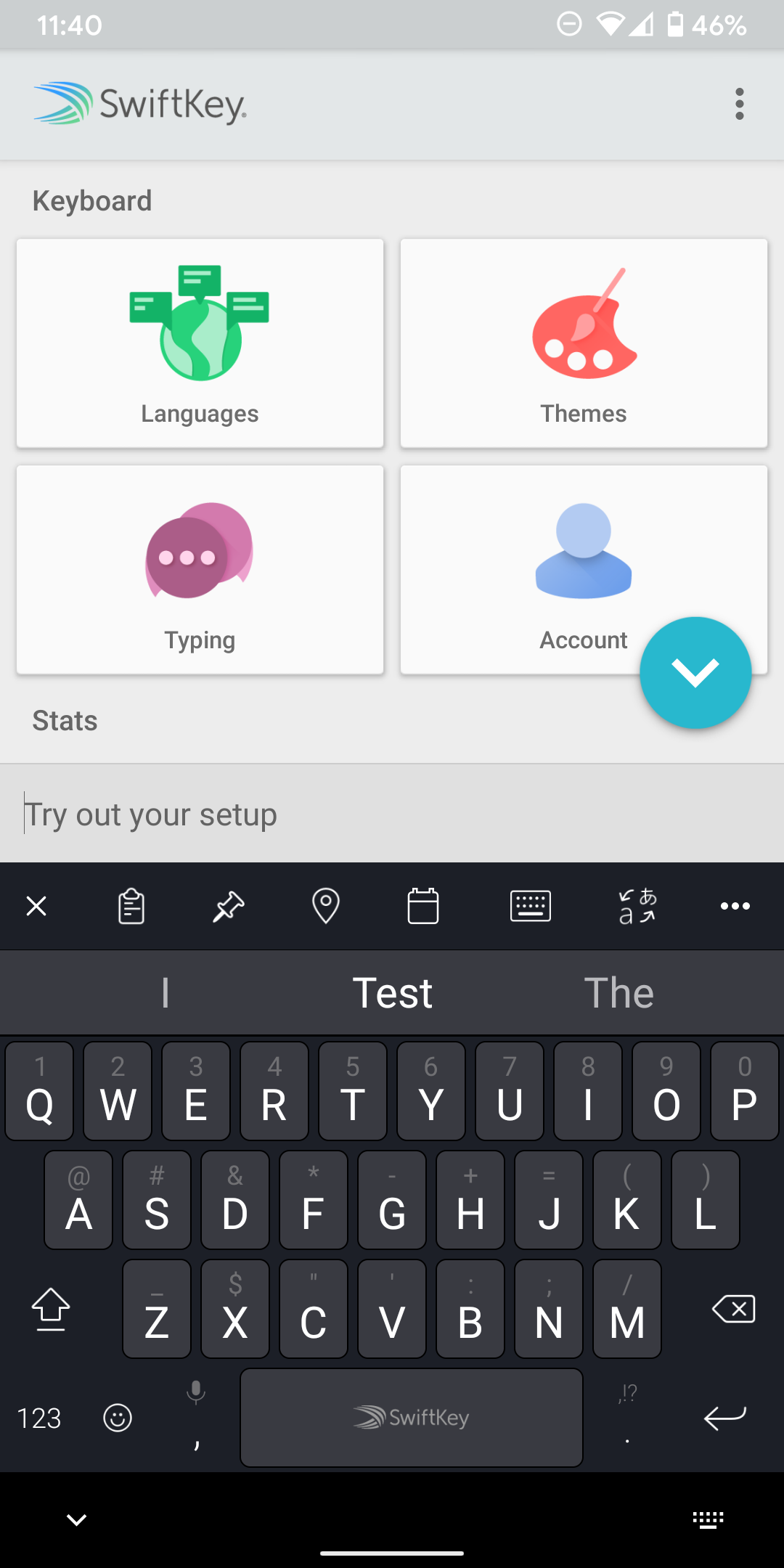Viewport: 784px width, 1568px height.
Task: Share a location using the toolbar pin icon
Action: coord(326,905)
